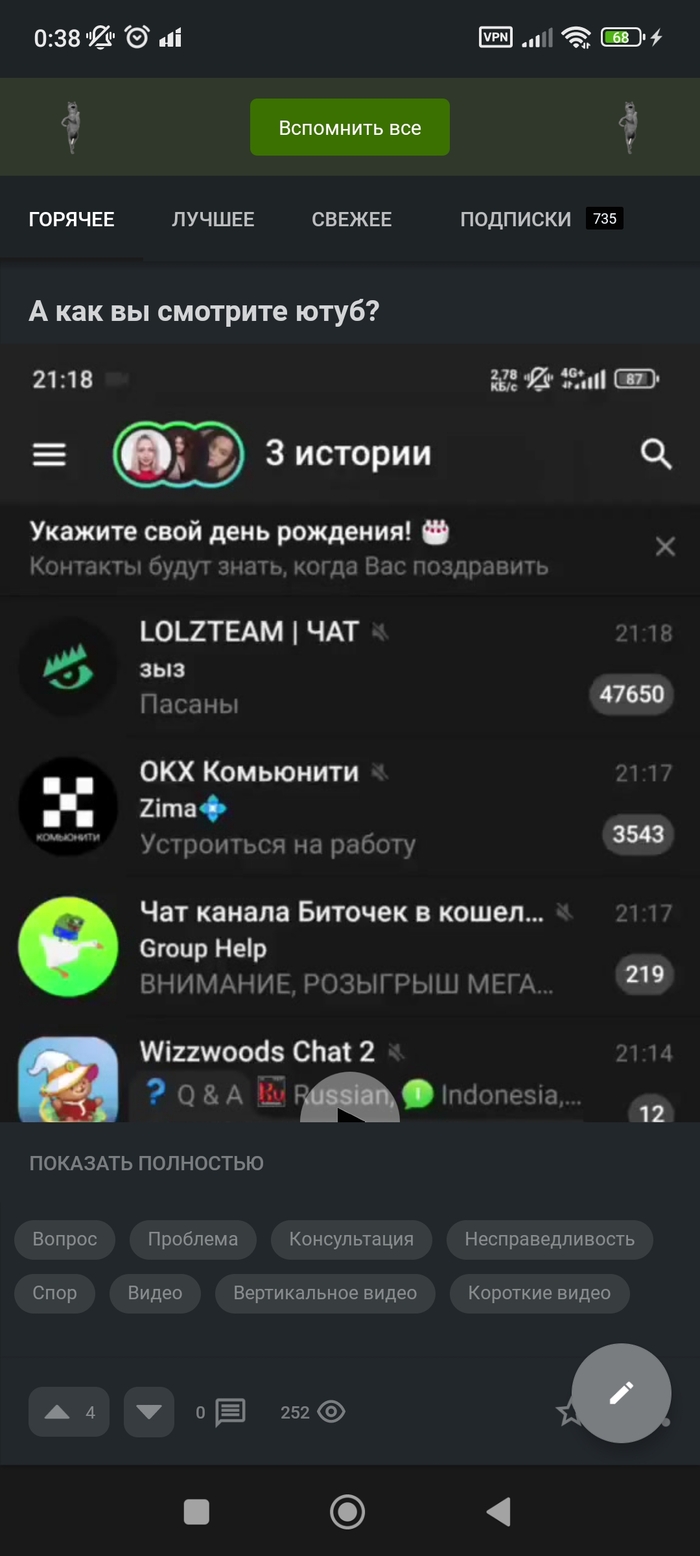700x1556 pixels.
Task: Downvote the post
Action: (149, 1412)
